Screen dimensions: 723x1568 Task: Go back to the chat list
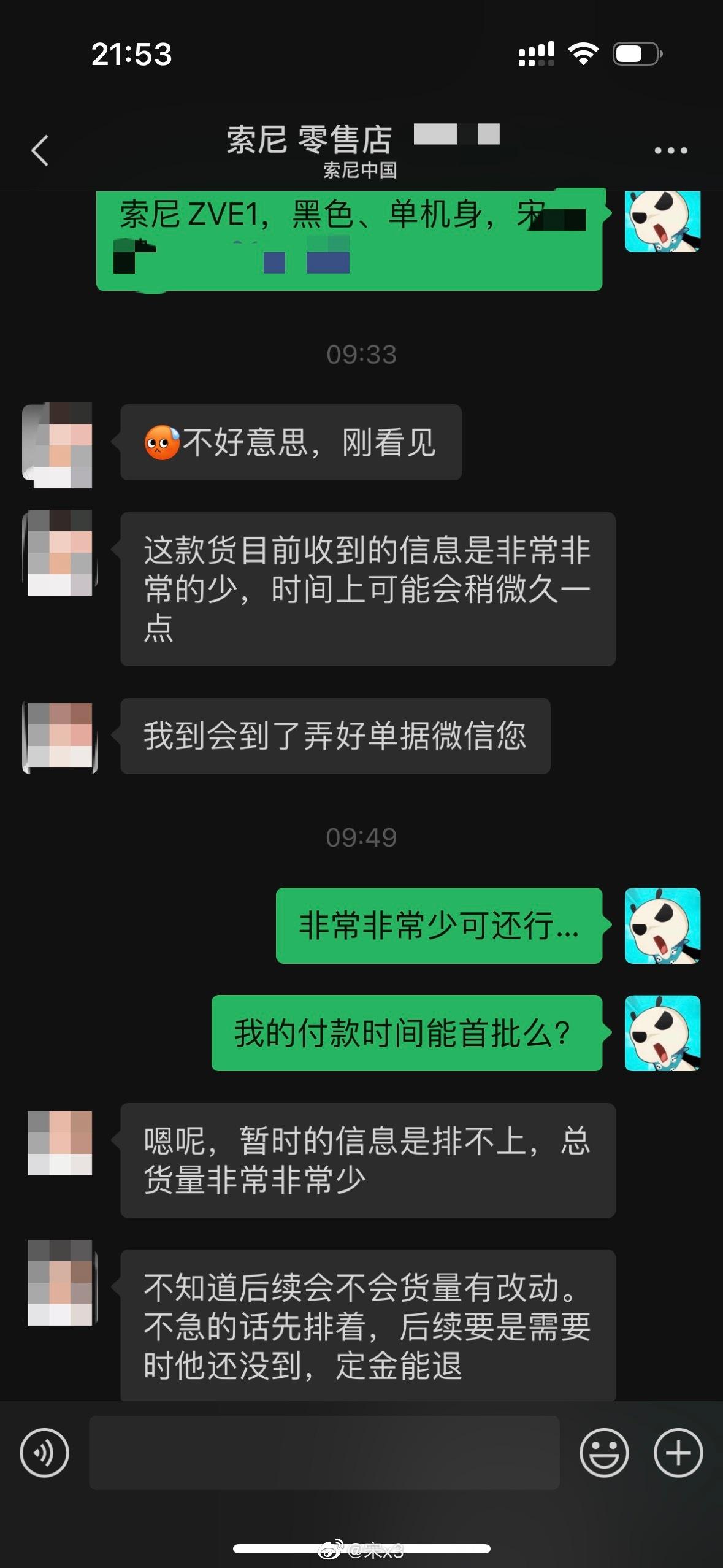click(40, 150)
